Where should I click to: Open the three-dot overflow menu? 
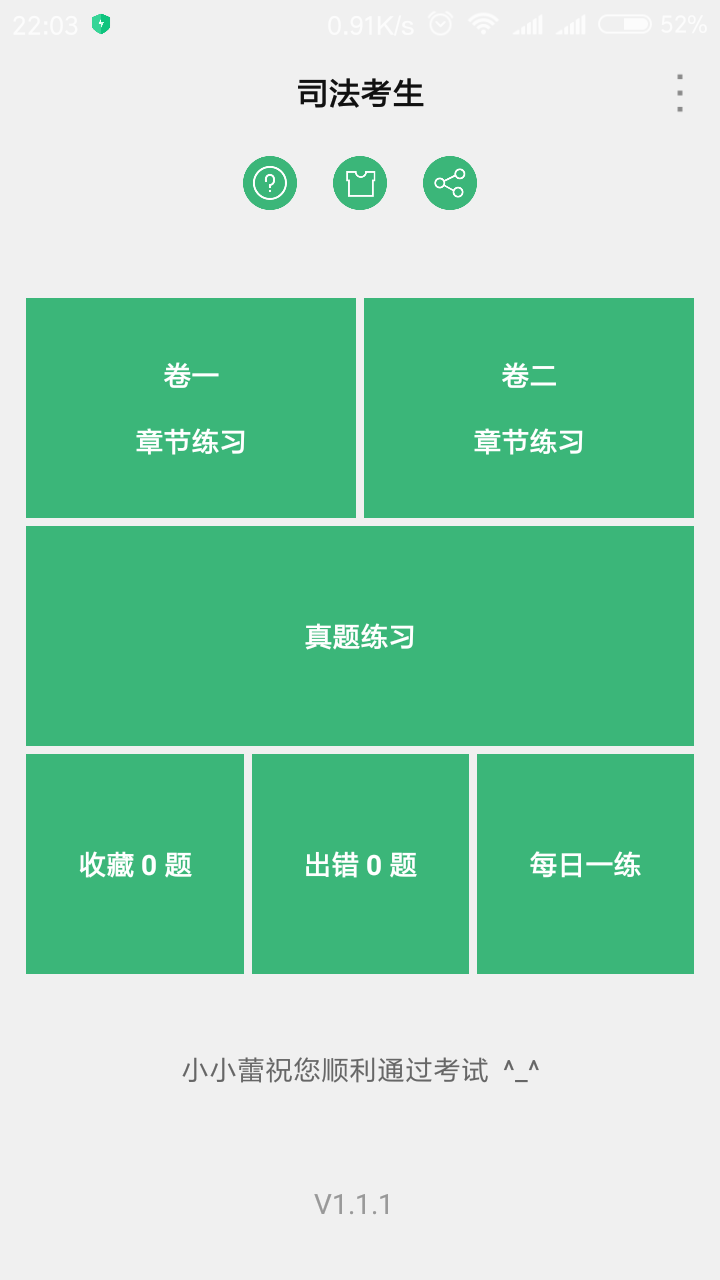pyautogui.click(x=679, y=93)
